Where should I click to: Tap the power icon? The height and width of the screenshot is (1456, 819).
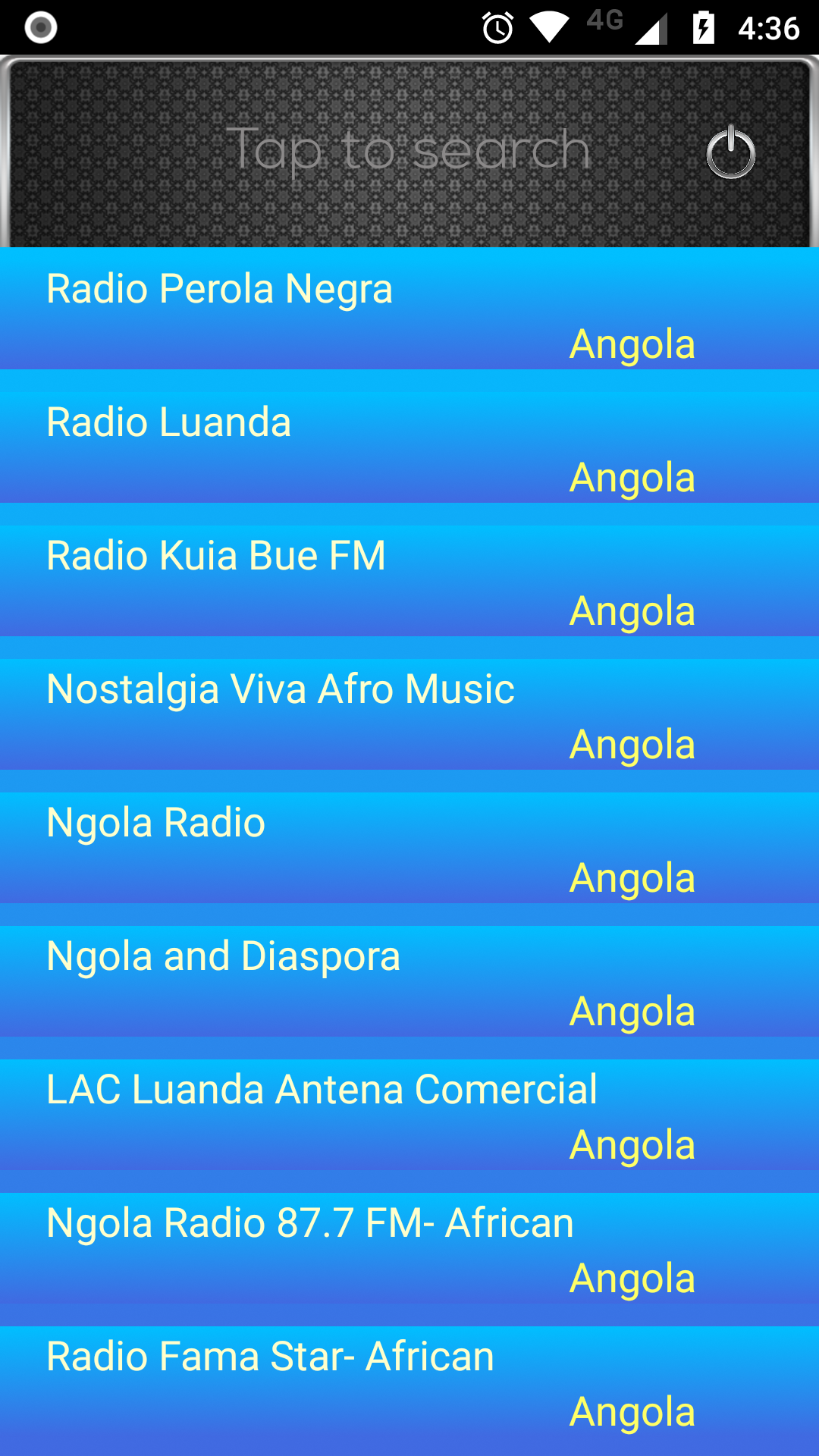pos(730,152)
